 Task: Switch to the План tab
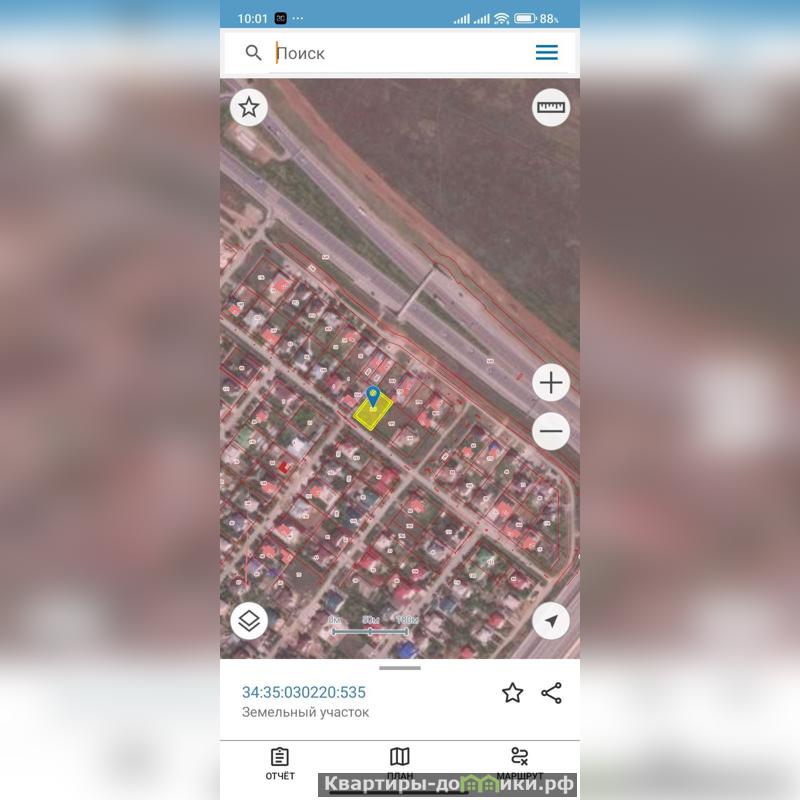(x=400, y=763)
